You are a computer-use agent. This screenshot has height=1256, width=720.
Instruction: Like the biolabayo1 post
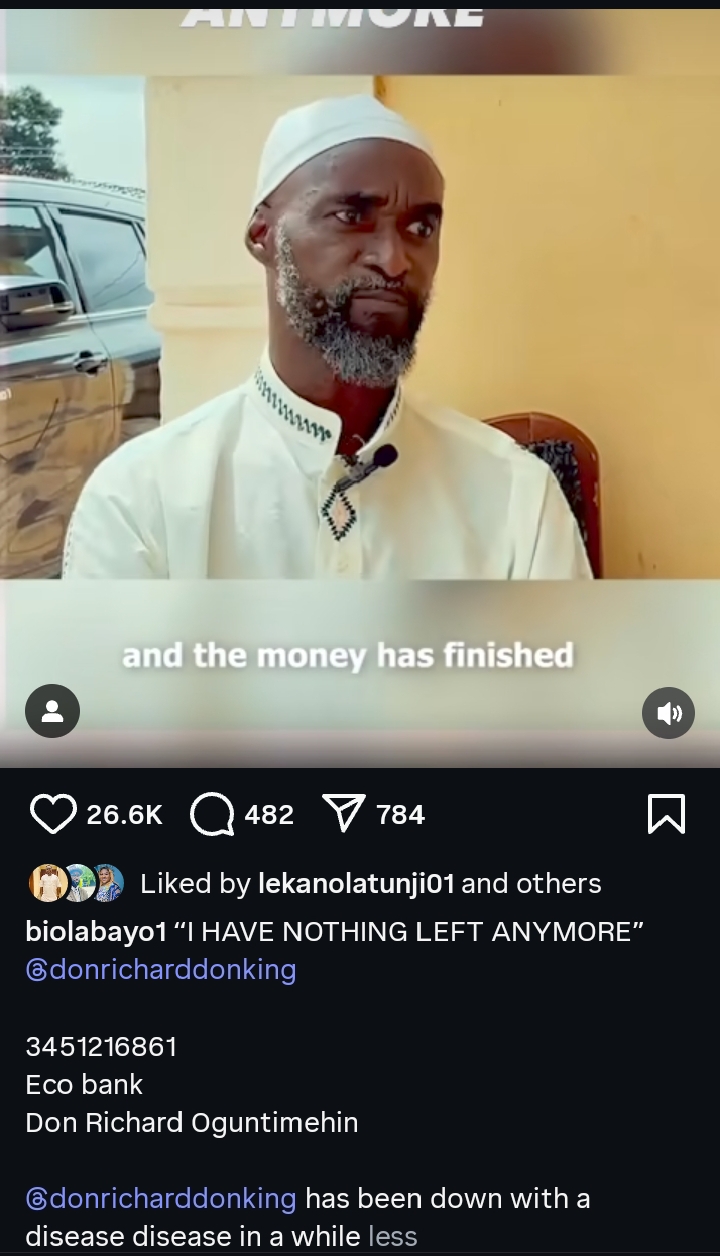point(53,814)
